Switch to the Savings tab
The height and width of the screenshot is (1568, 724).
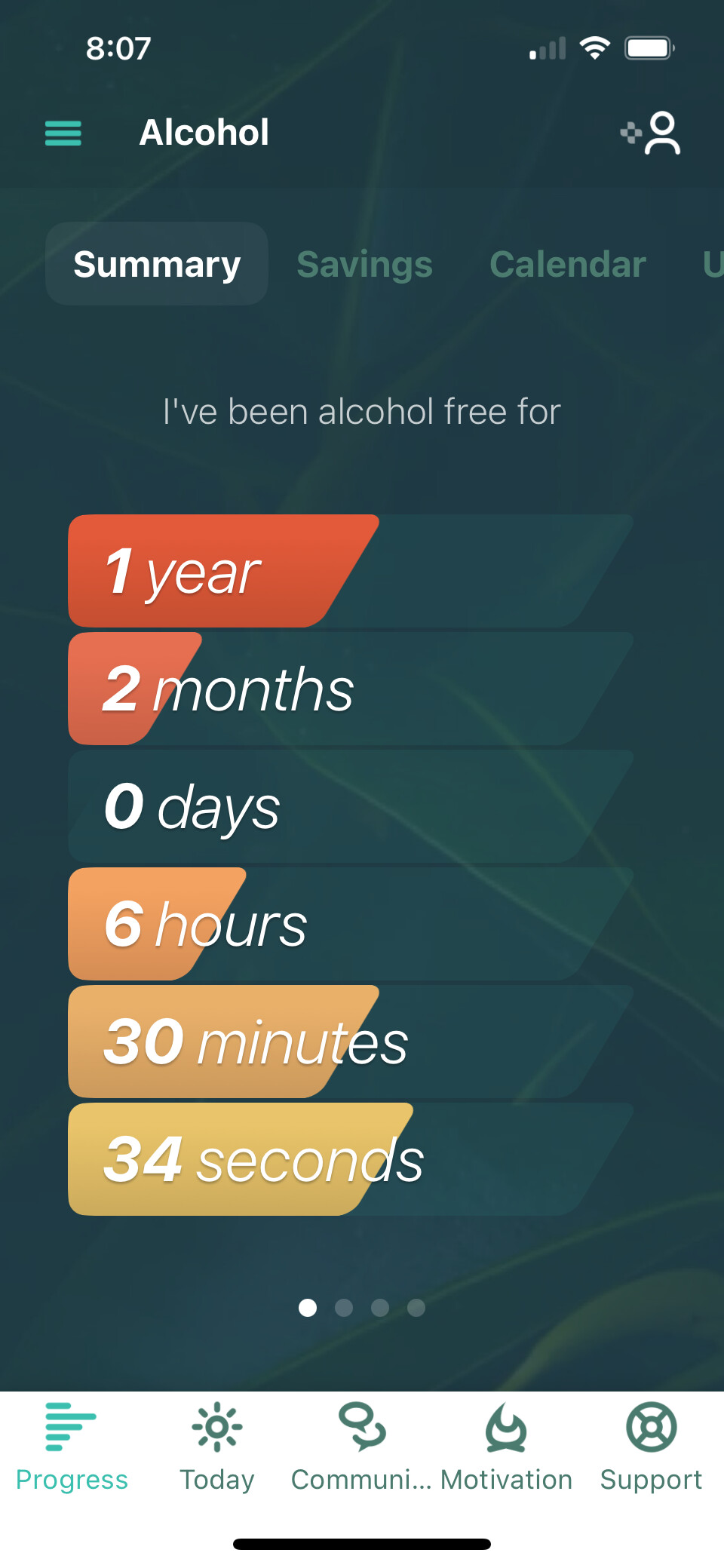pyautogui.click(x=364, y=264)
